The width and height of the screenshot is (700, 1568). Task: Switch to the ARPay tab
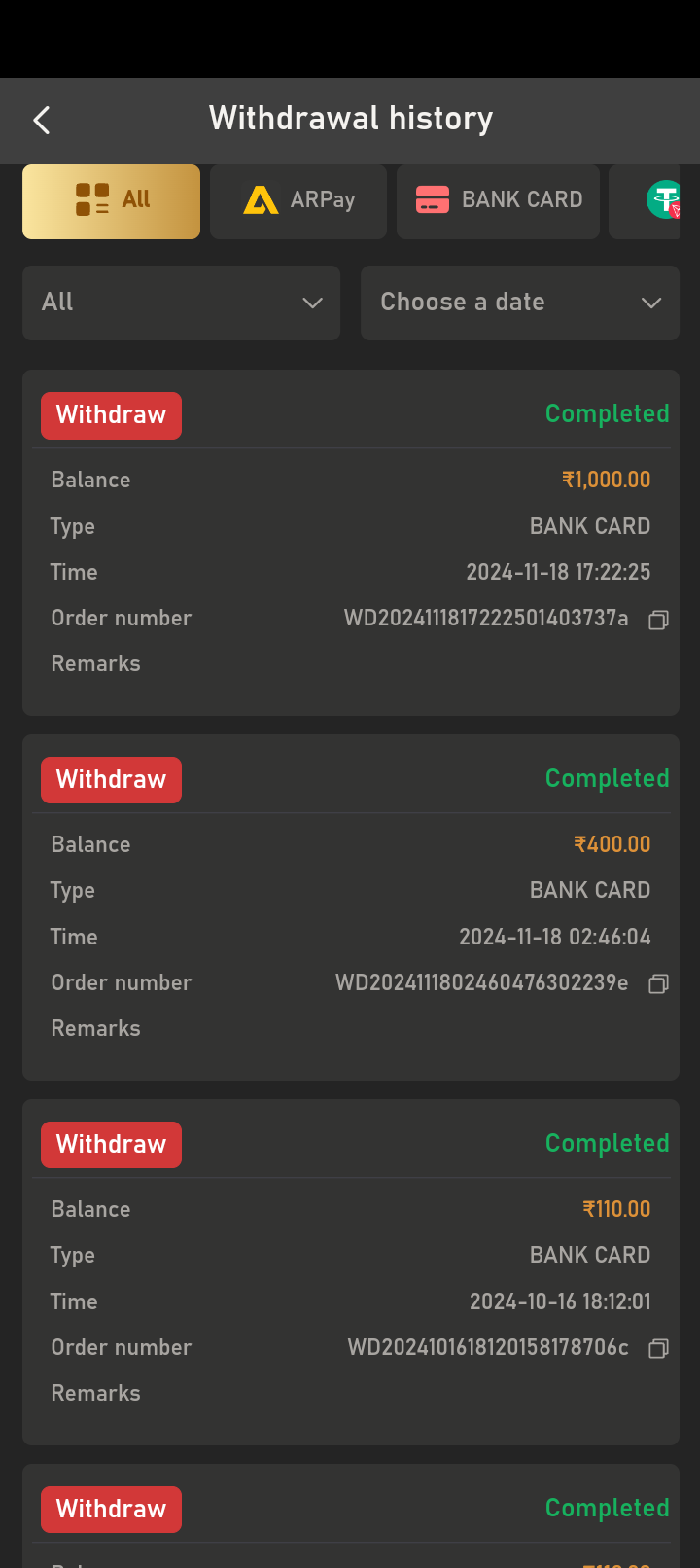(x=298, y=201)
